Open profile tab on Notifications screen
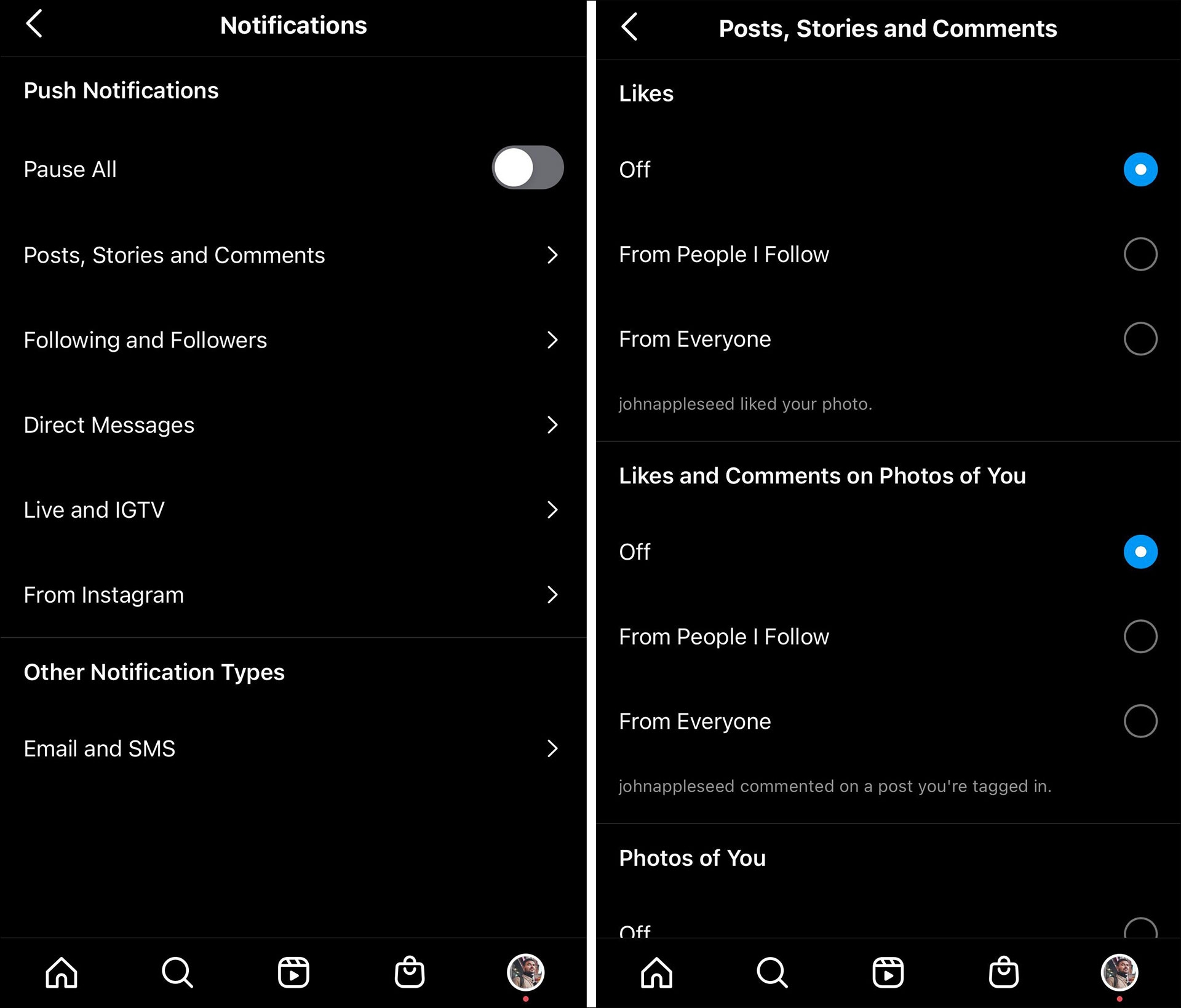The width and height of the screenshot is (1181, 1008). [525, 973]
